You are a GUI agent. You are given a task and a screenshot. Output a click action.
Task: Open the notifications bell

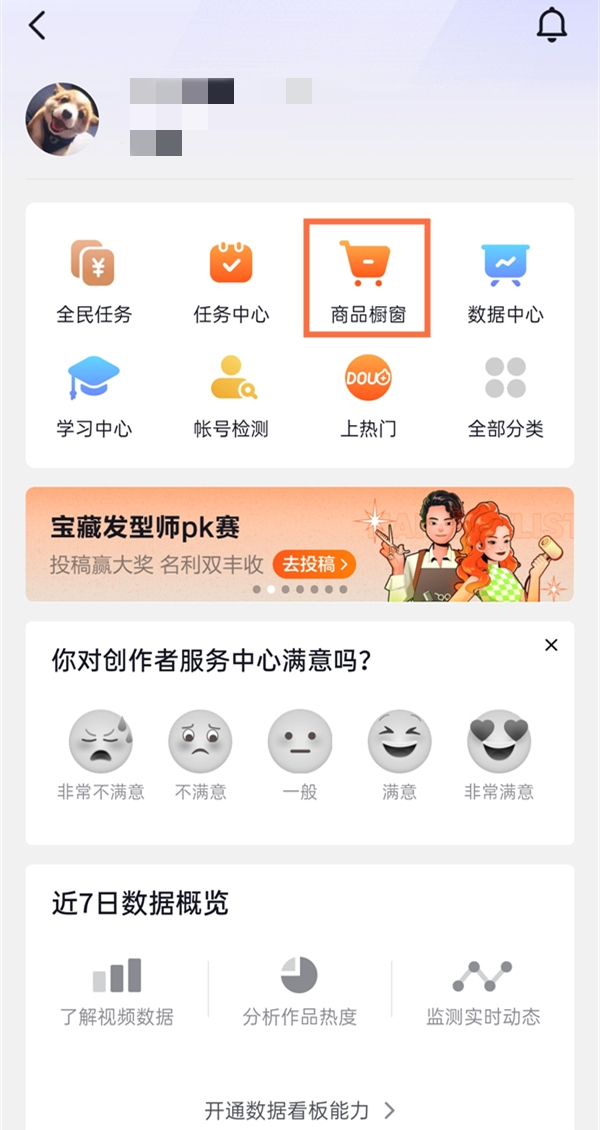click(551, 26)
